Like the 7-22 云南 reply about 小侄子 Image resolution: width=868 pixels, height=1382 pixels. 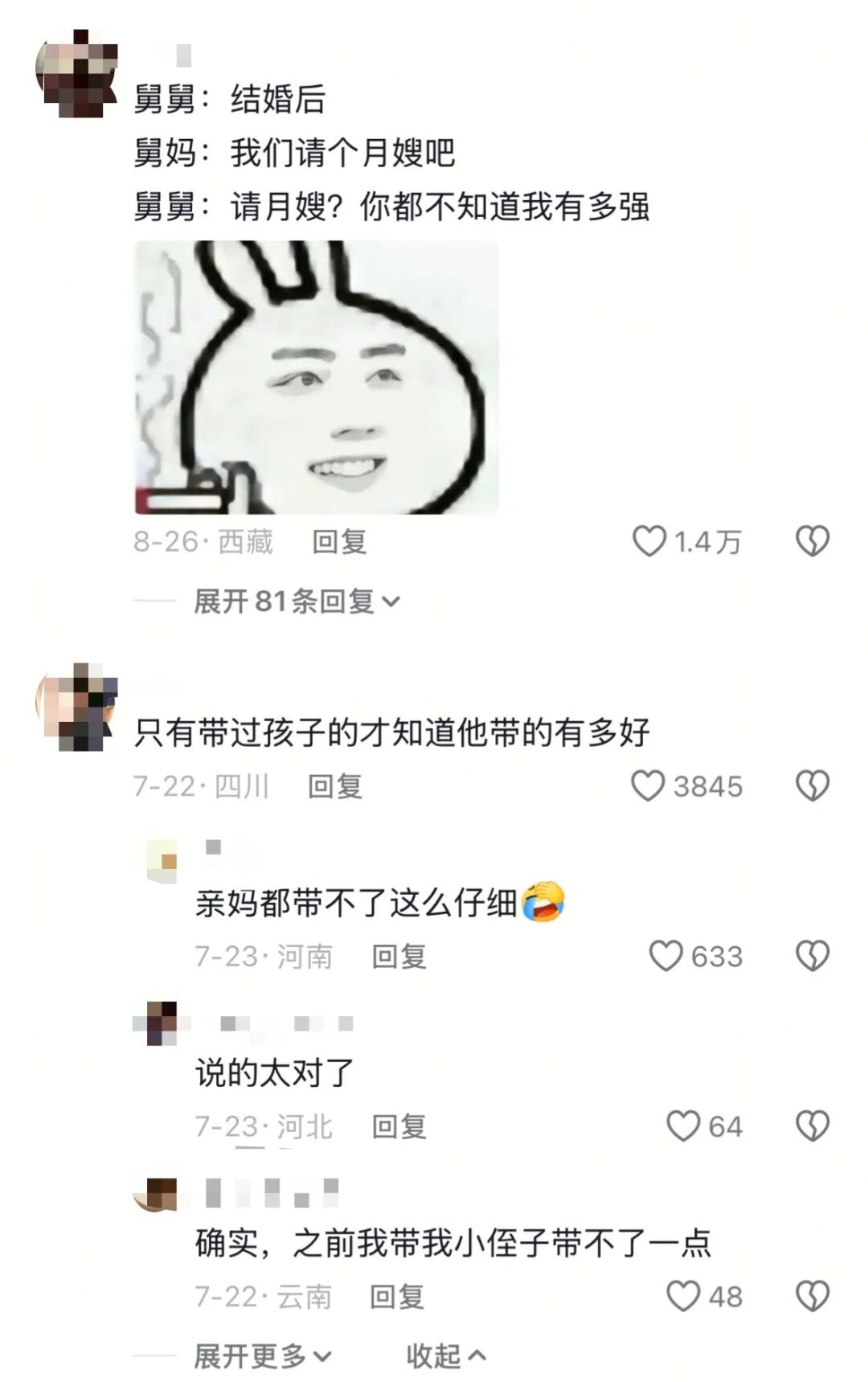[x=683, y=1296]
